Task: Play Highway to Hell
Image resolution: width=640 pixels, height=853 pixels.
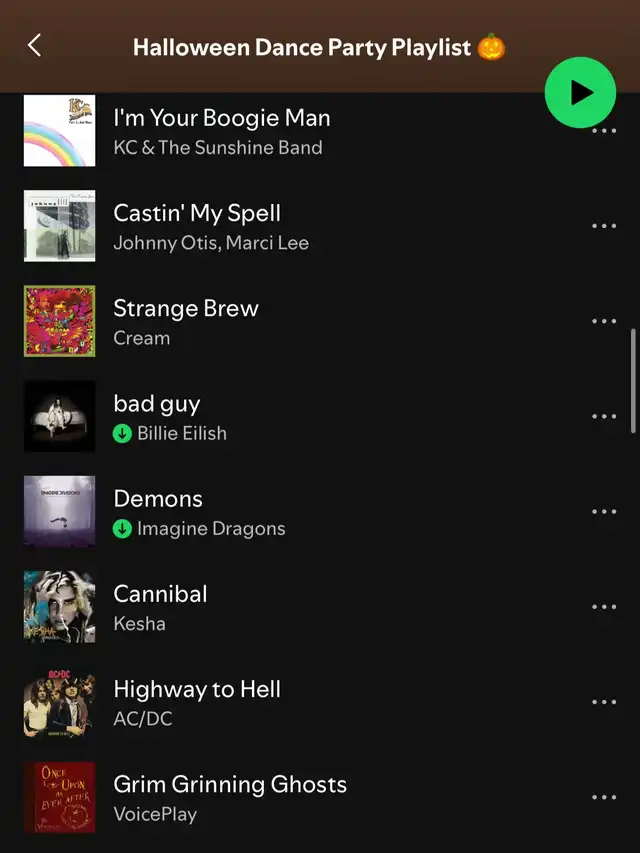Action: [x=197, y=701]
